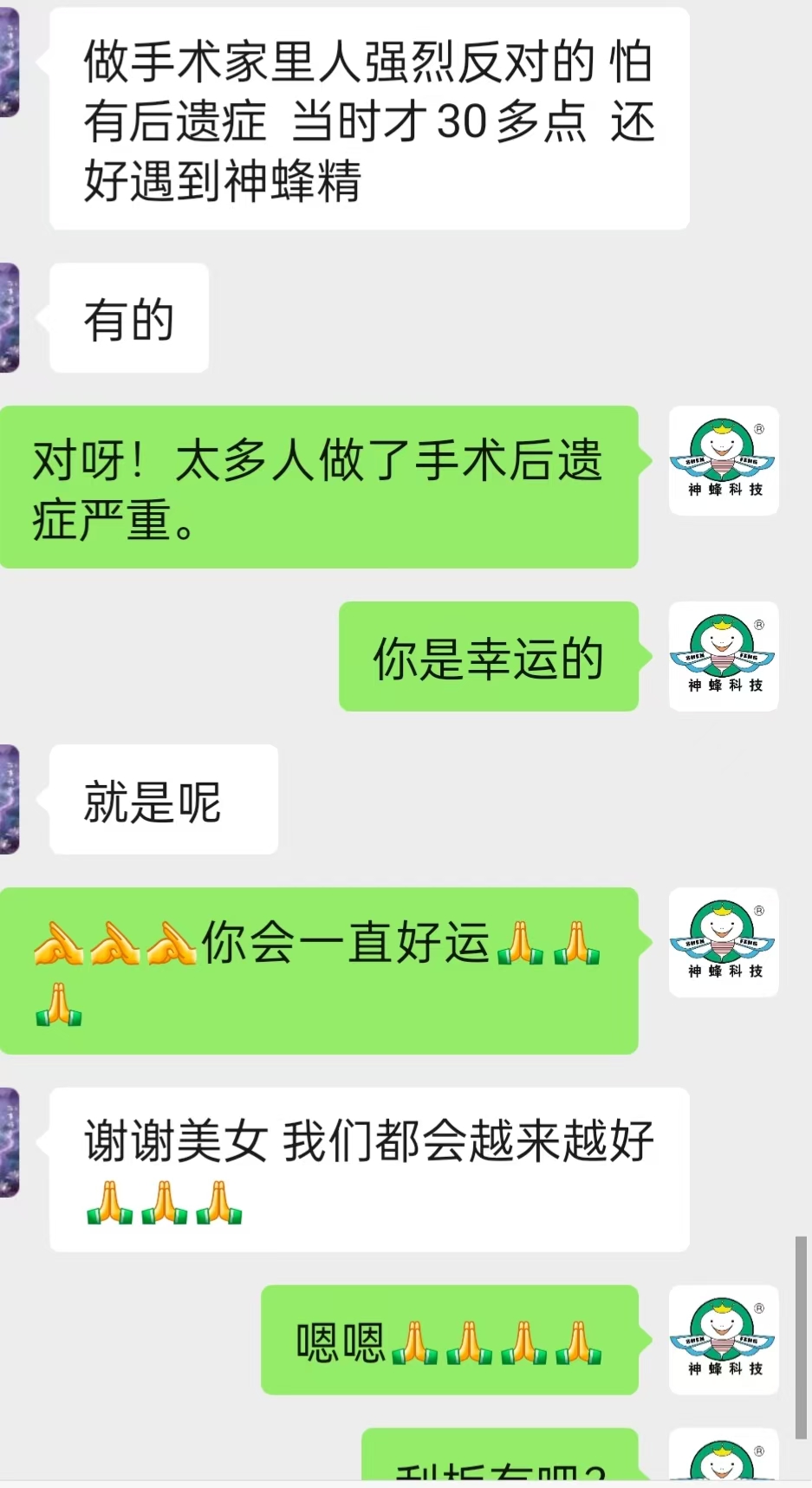This screenshot has width=812, height=1488.
Task: Tap the avatar next to "对呀！太多人做了手术后遗症严重。"
Action: (x=724, y=460)
